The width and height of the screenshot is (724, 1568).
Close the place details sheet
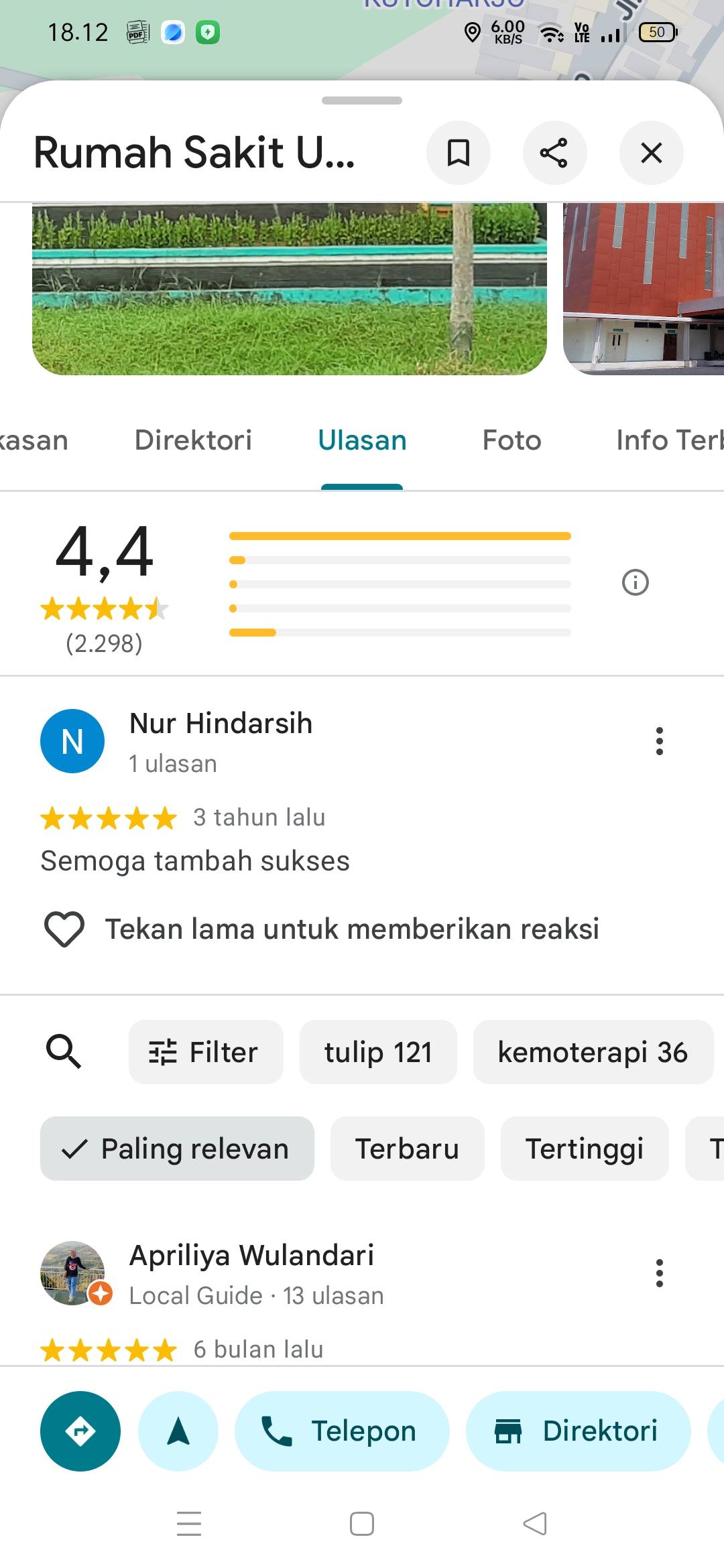(x=651, y=153)
